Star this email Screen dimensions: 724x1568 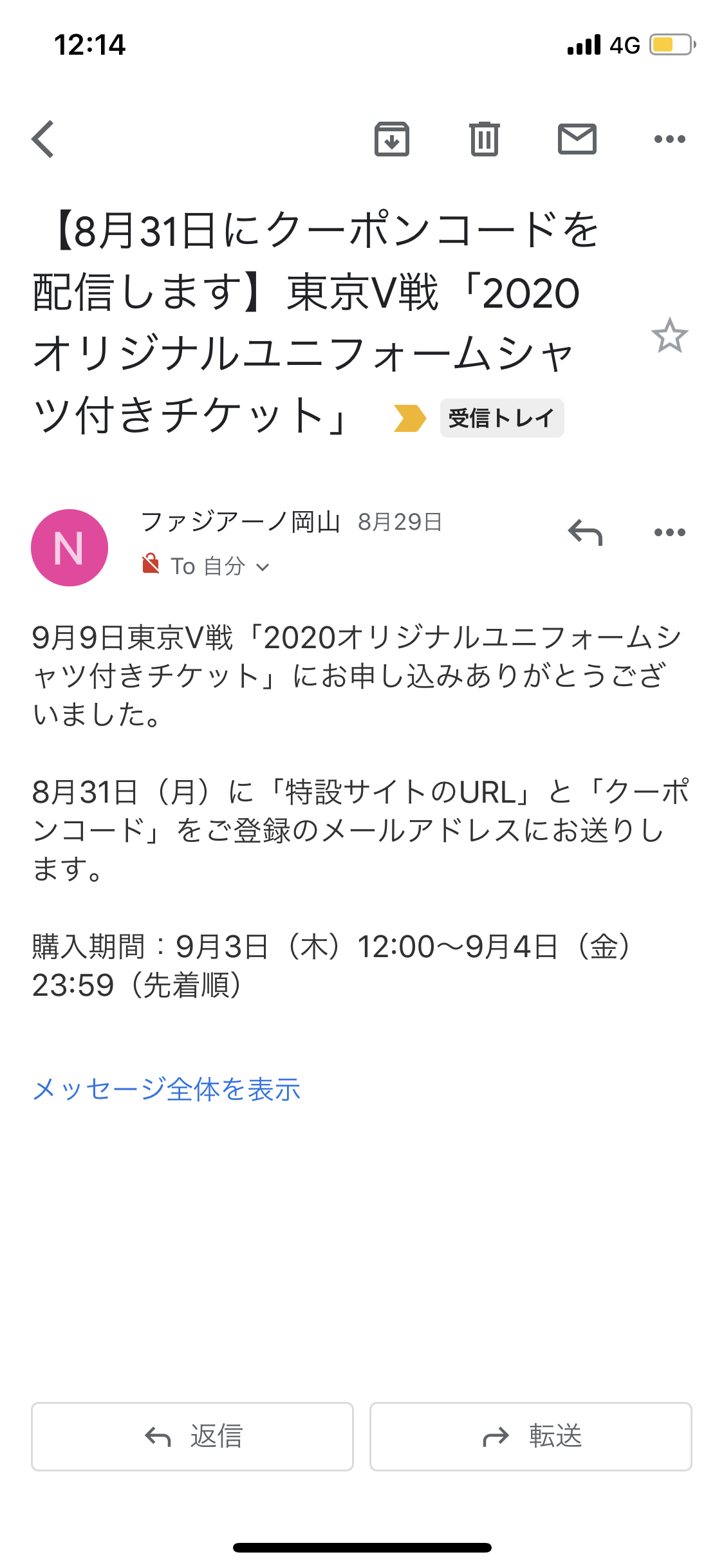coord(669,335)
